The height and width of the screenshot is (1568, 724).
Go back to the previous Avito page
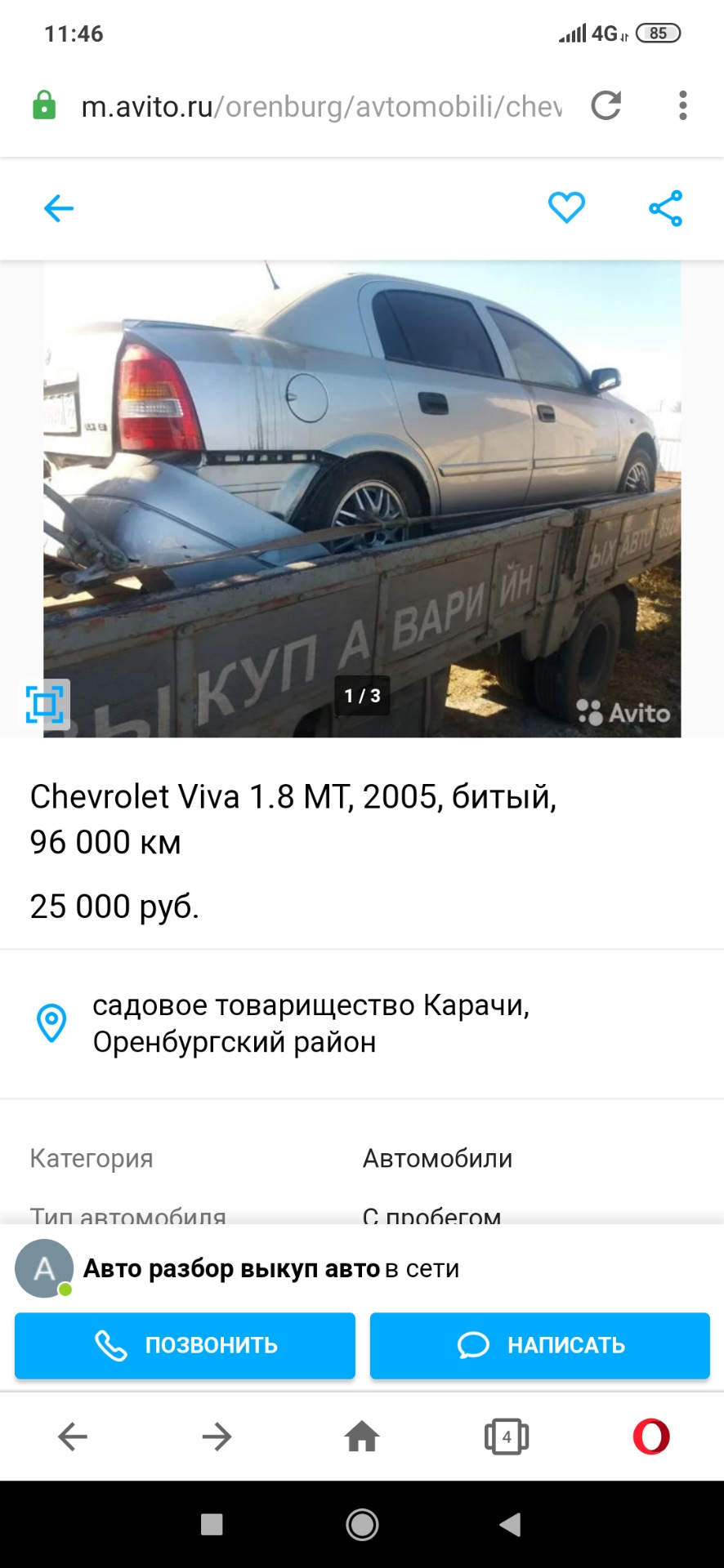(x=58, y=208)
